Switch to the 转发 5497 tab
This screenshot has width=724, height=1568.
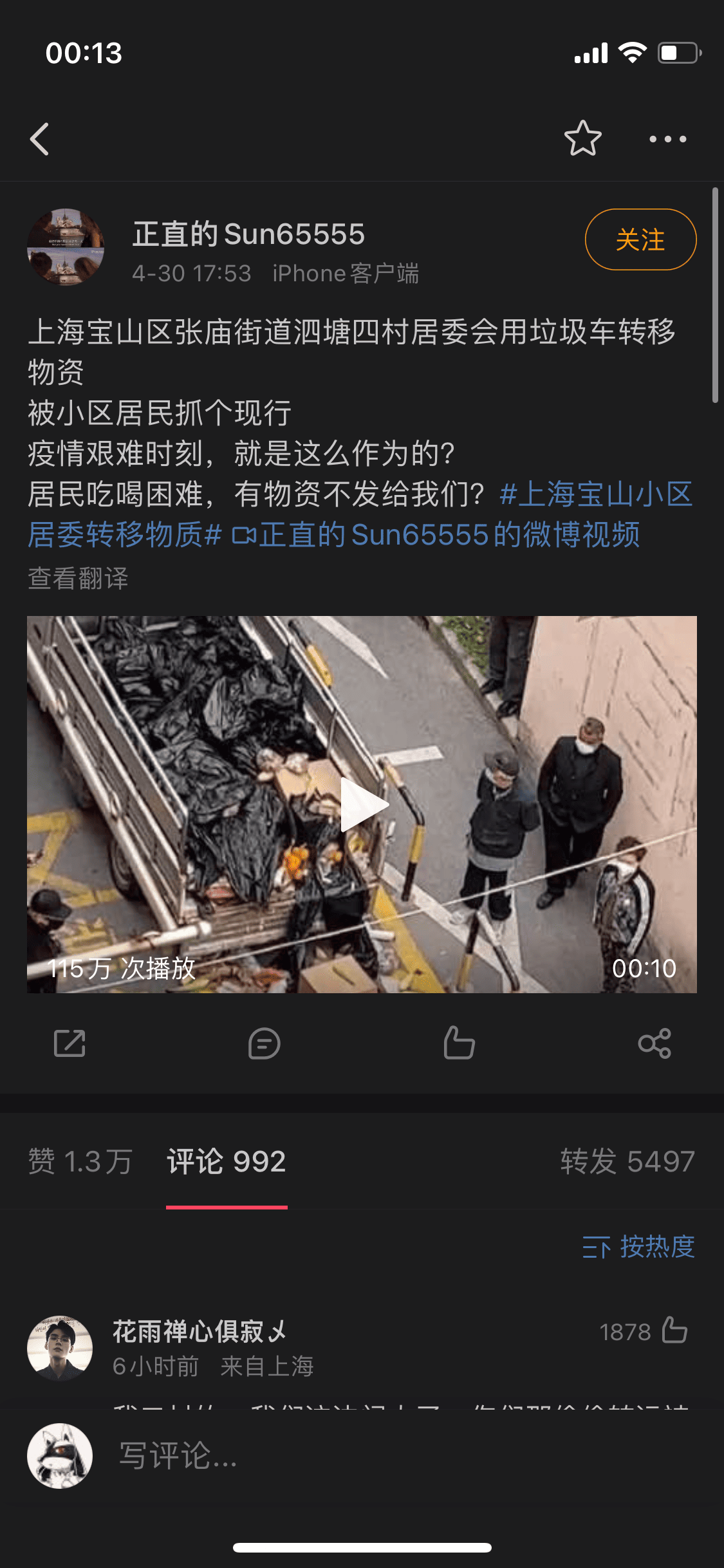pos(627,1162)
